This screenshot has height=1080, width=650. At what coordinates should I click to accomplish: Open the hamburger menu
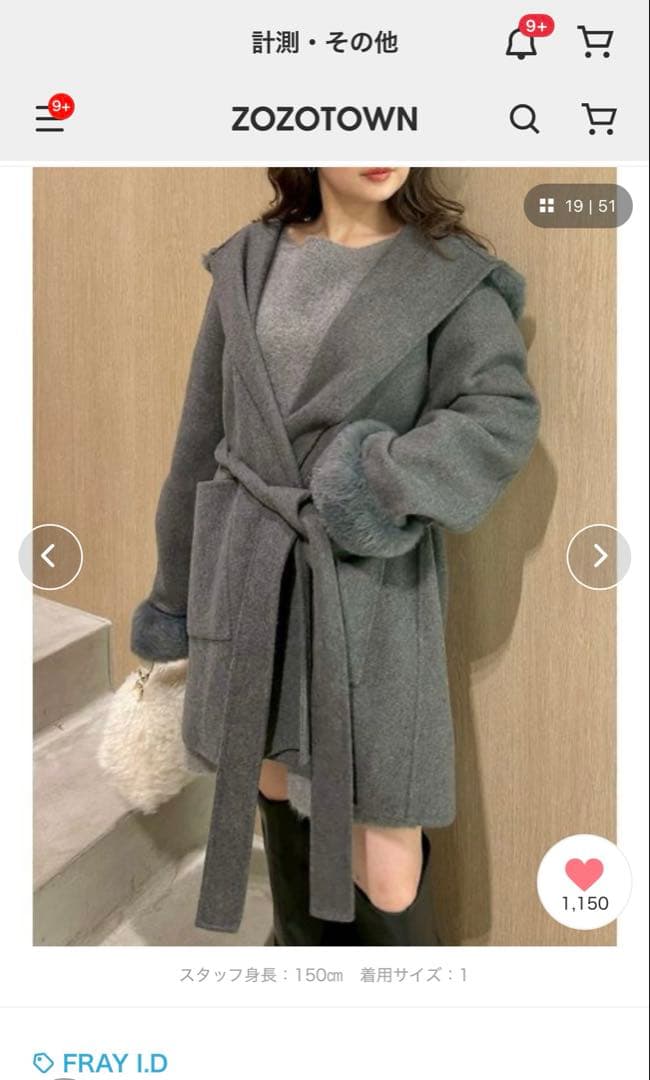point(50,119)
